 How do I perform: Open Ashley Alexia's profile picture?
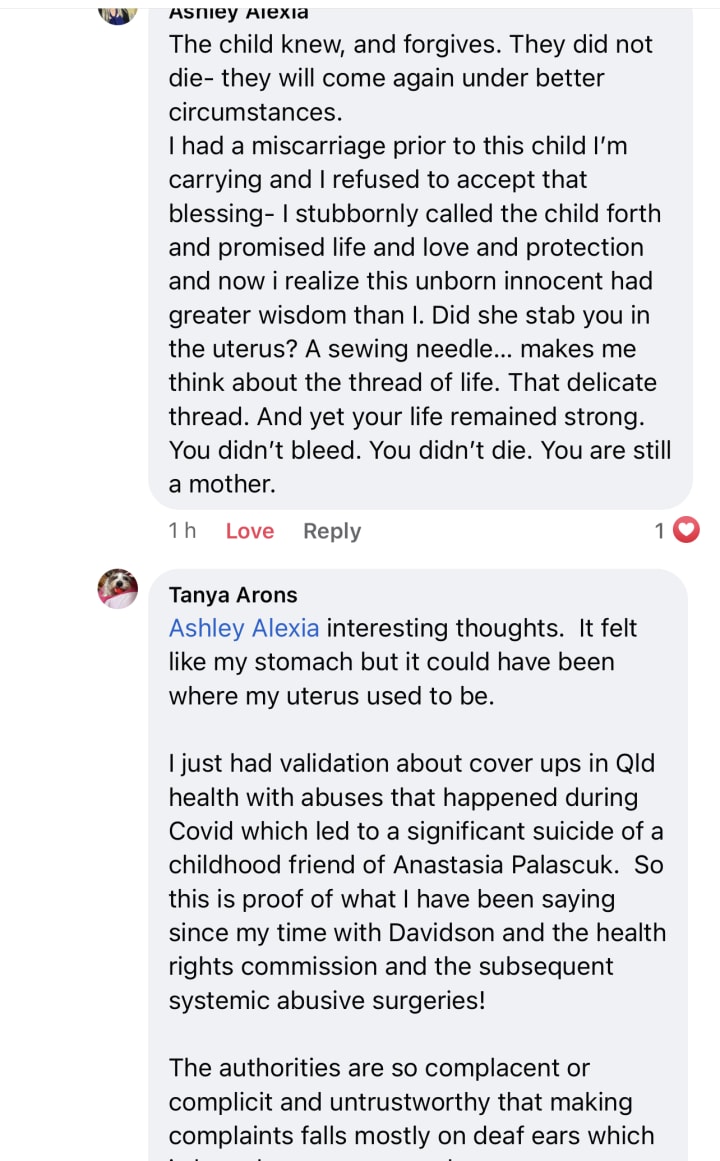(x=118, y=14)
